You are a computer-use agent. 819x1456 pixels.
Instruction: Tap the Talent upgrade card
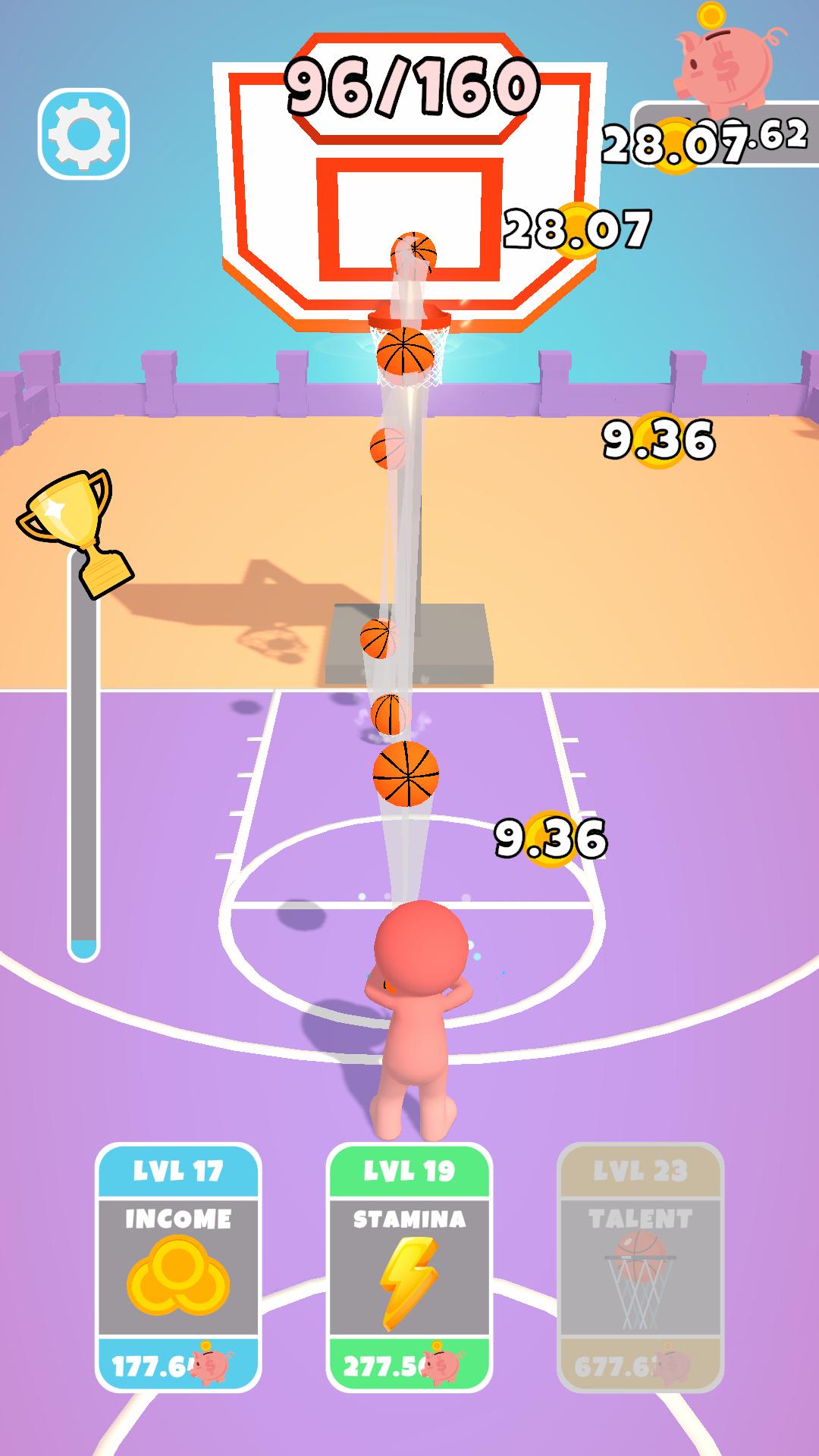[x=641, y=1268]
